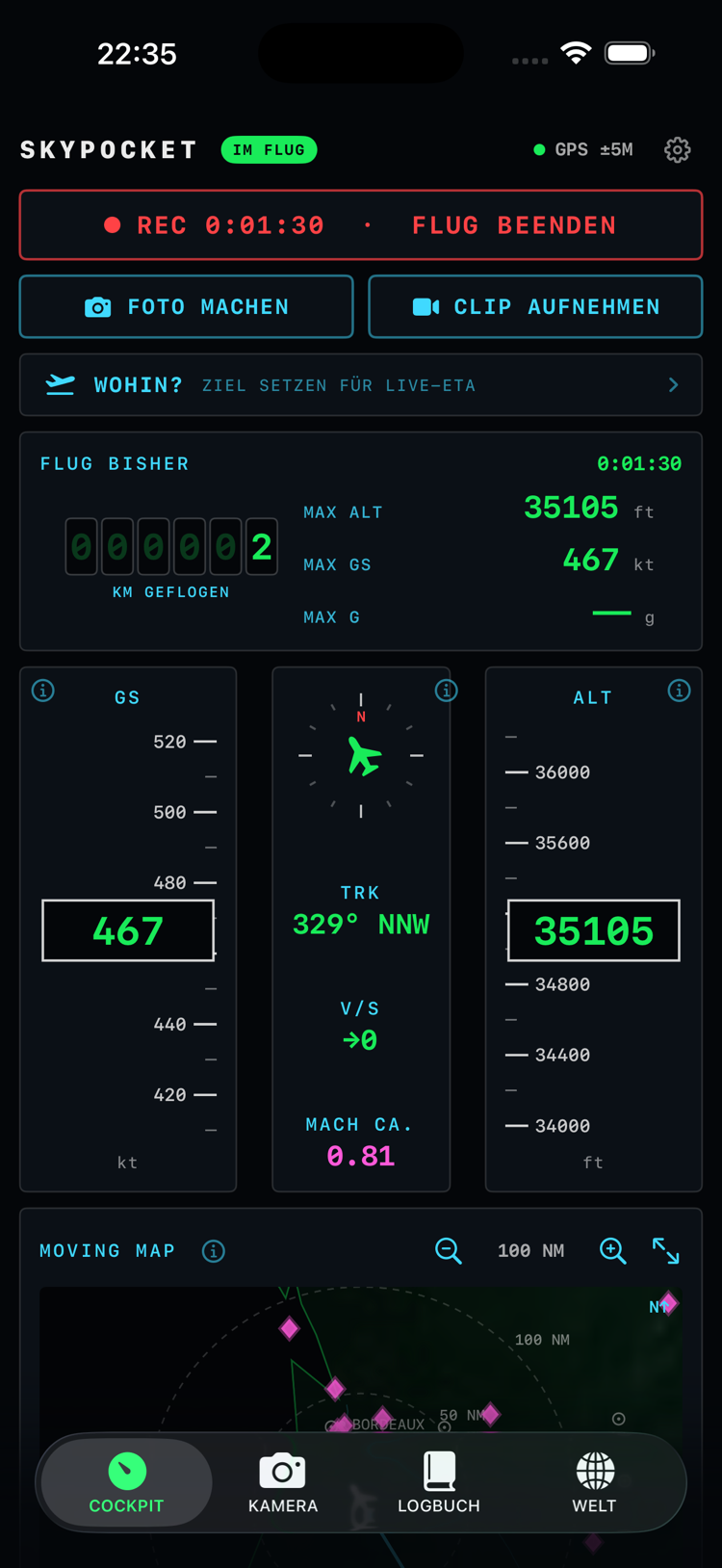722x1568 pixels.
Task: Tap Foto Machen to take a photo
Action: (x=187, y=307)
